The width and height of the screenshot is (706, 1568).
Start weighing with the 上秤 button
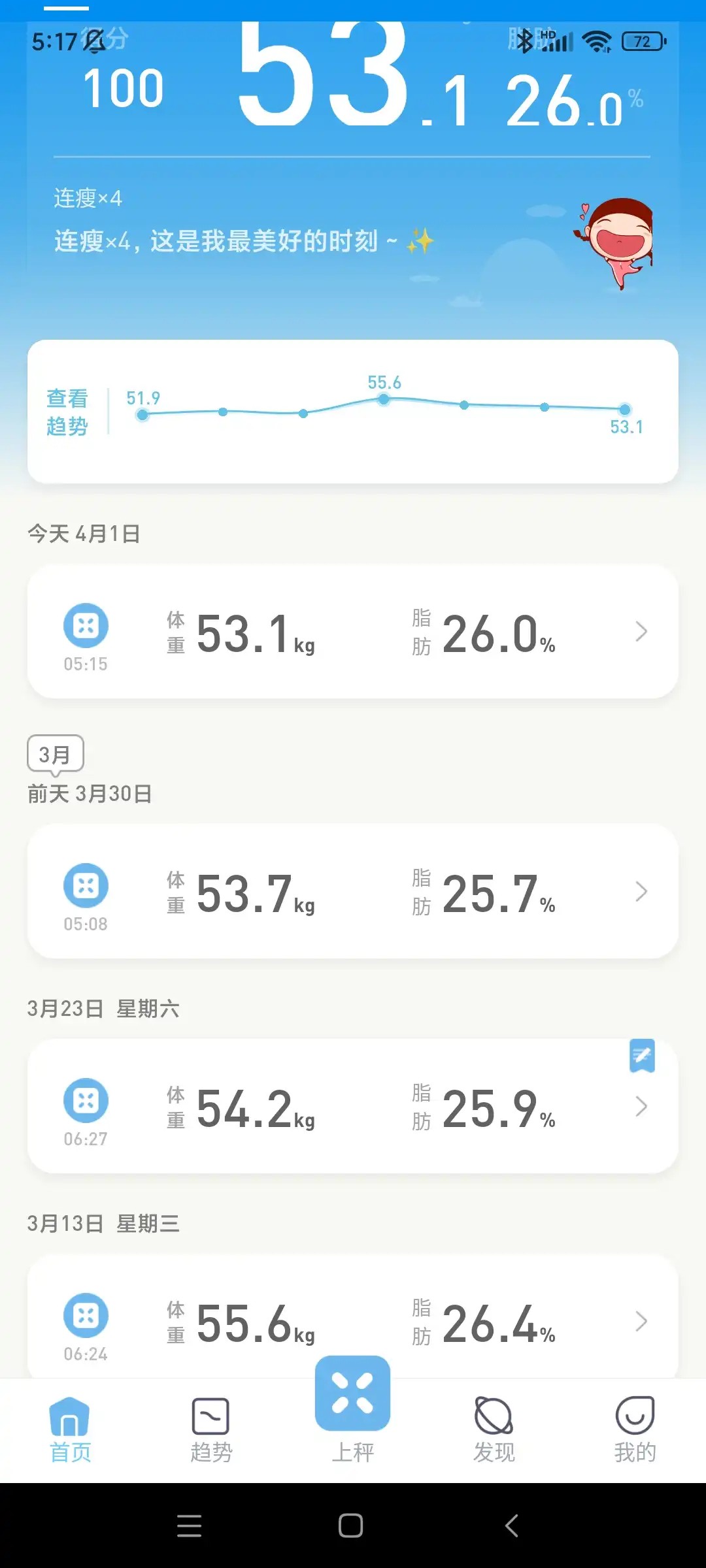point(353,1411)
